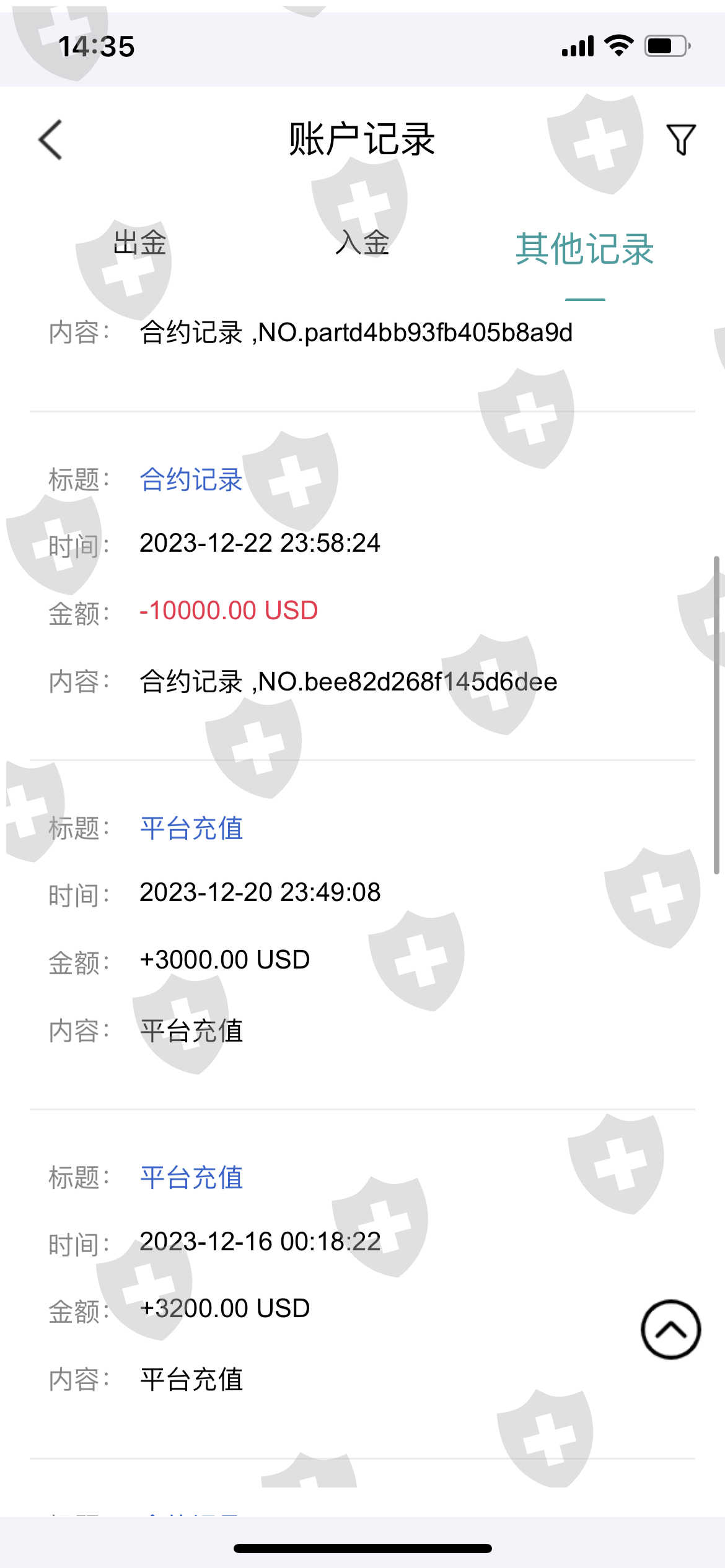
Task: Tap the scroll-to-top arrow button
Action: (x=670, y=1329)
